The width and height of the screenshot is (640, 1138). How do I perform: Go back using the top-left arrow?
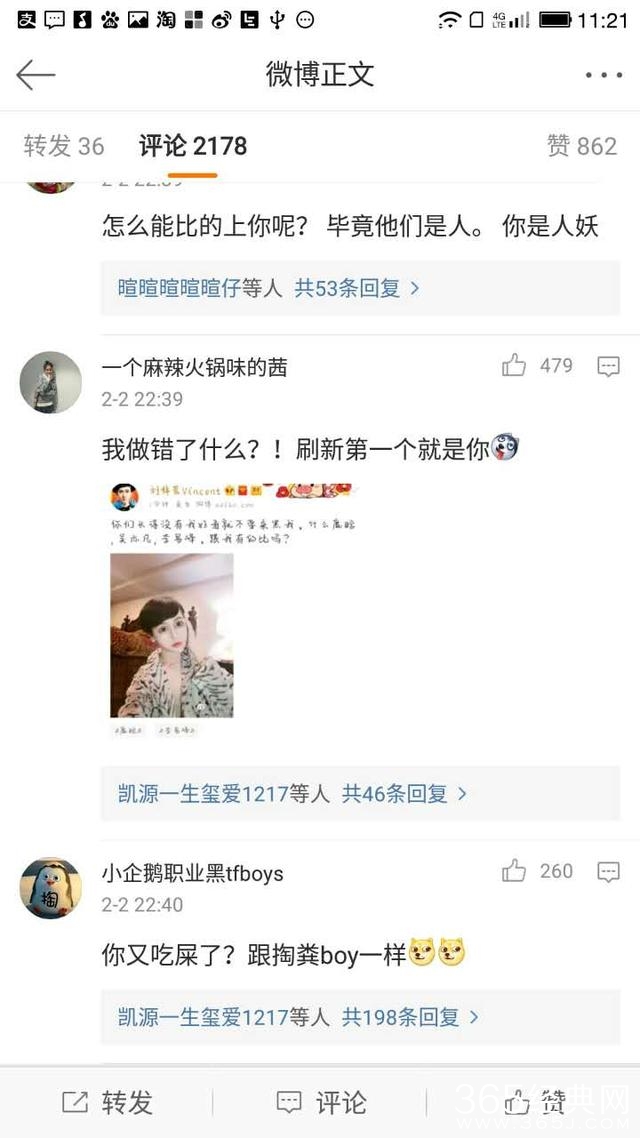pos(36,75)
